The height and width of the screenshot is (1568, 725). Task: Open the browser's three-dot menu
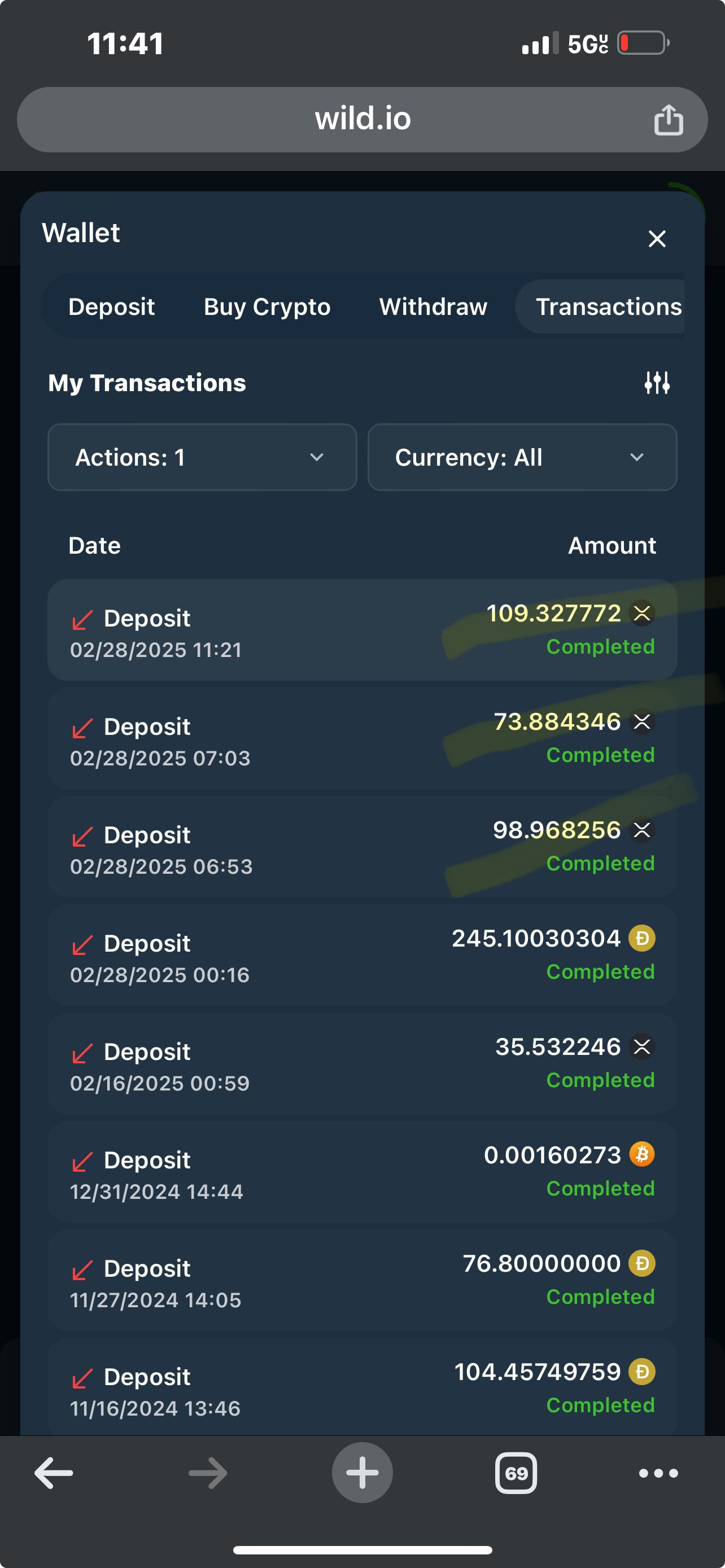(658, 1473)
